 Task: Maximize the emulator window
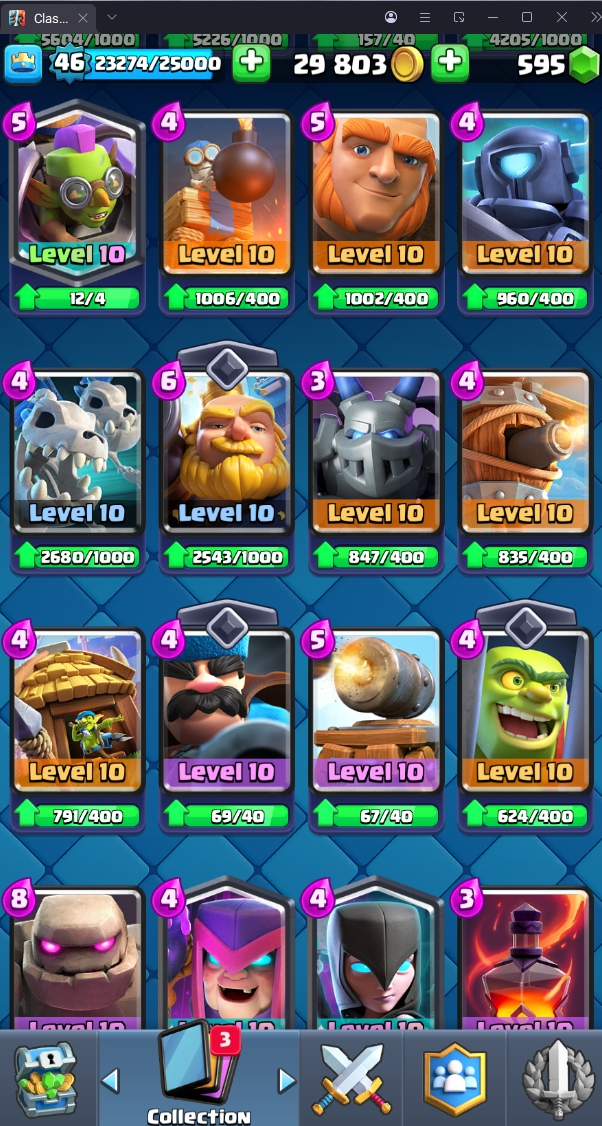527,17
